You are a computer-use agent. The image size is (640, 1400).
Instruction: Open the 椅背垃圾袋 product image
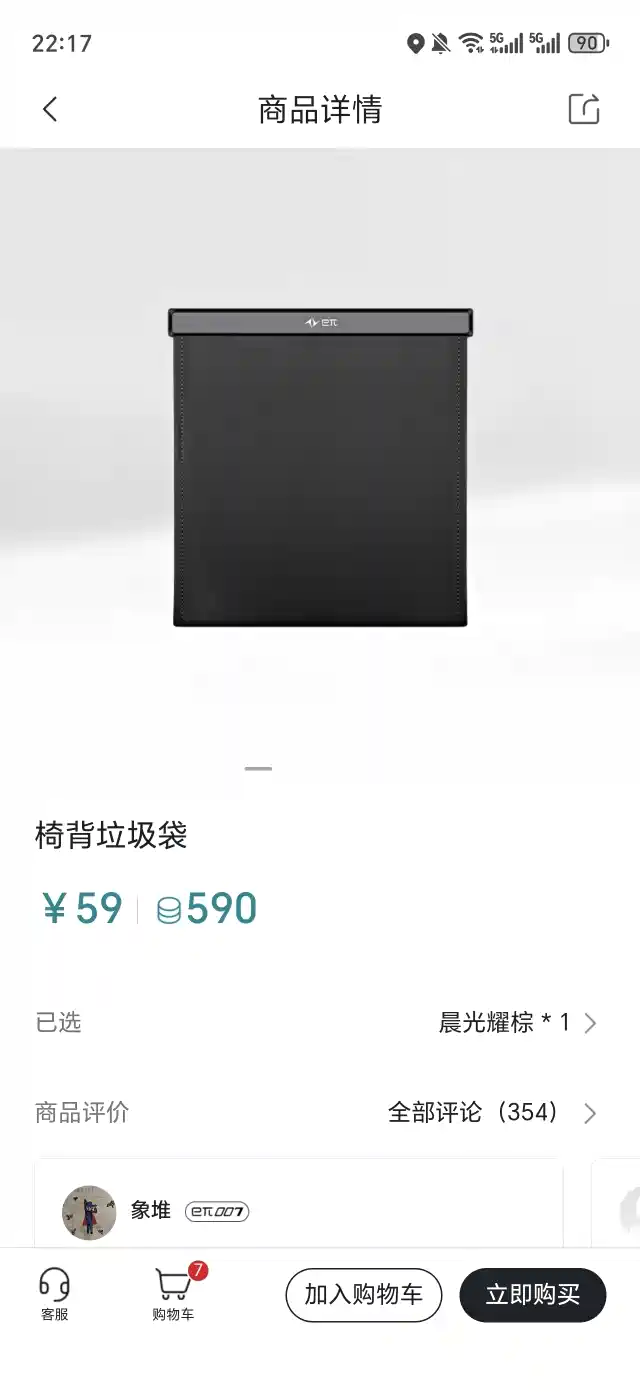click(320, 468)
